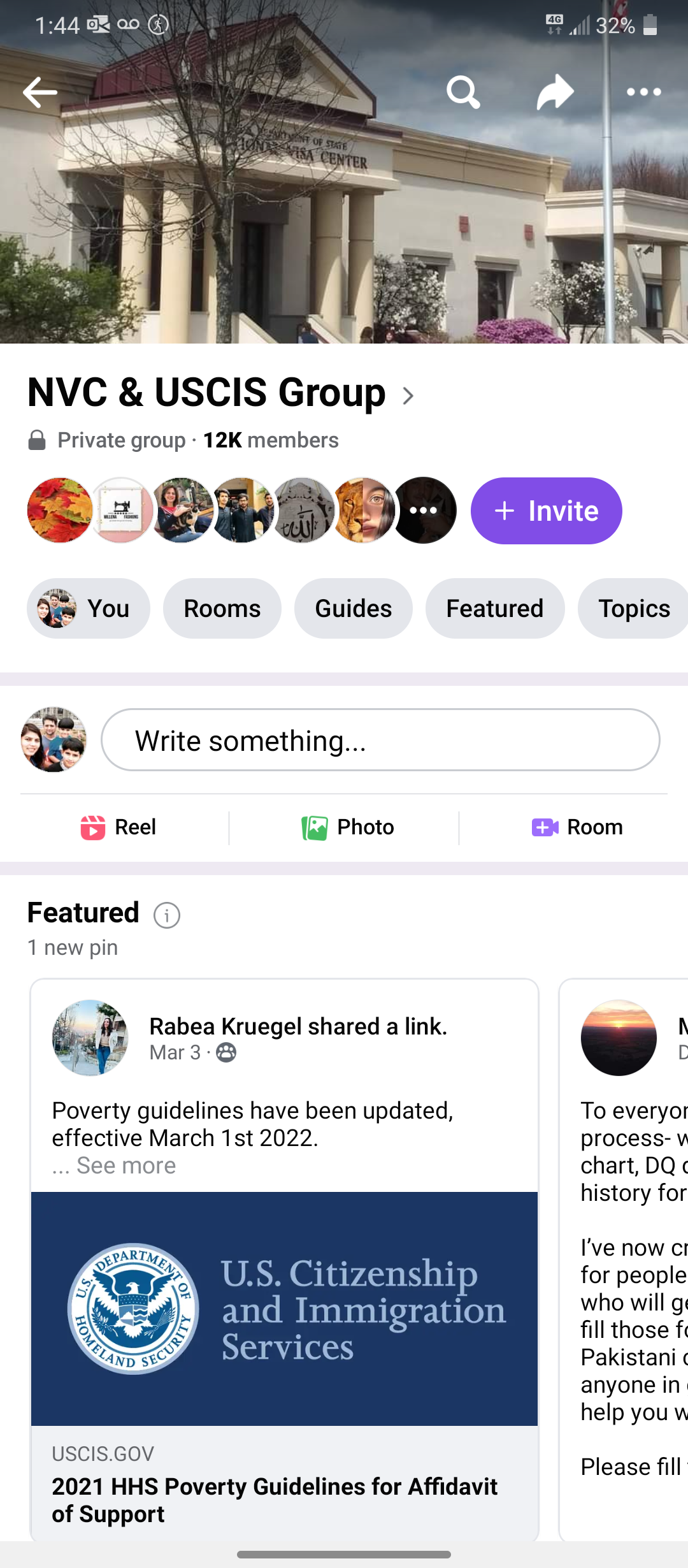The height and width of the screenshot is (1568, 688).
Task: Open Rabea Kruegel's profile picture
Action: click(90, 1038)
